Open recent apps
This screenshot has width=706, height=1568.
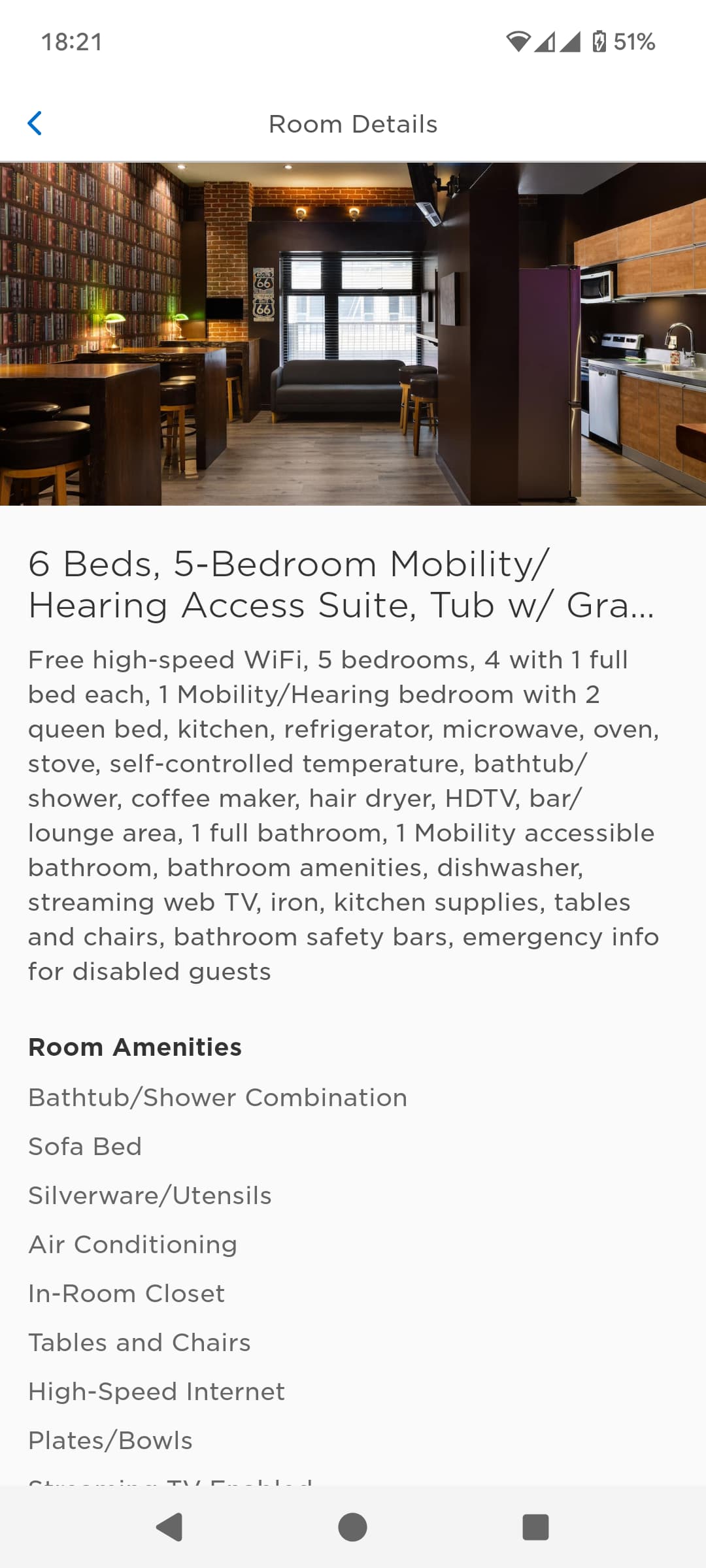point(535,1527)
